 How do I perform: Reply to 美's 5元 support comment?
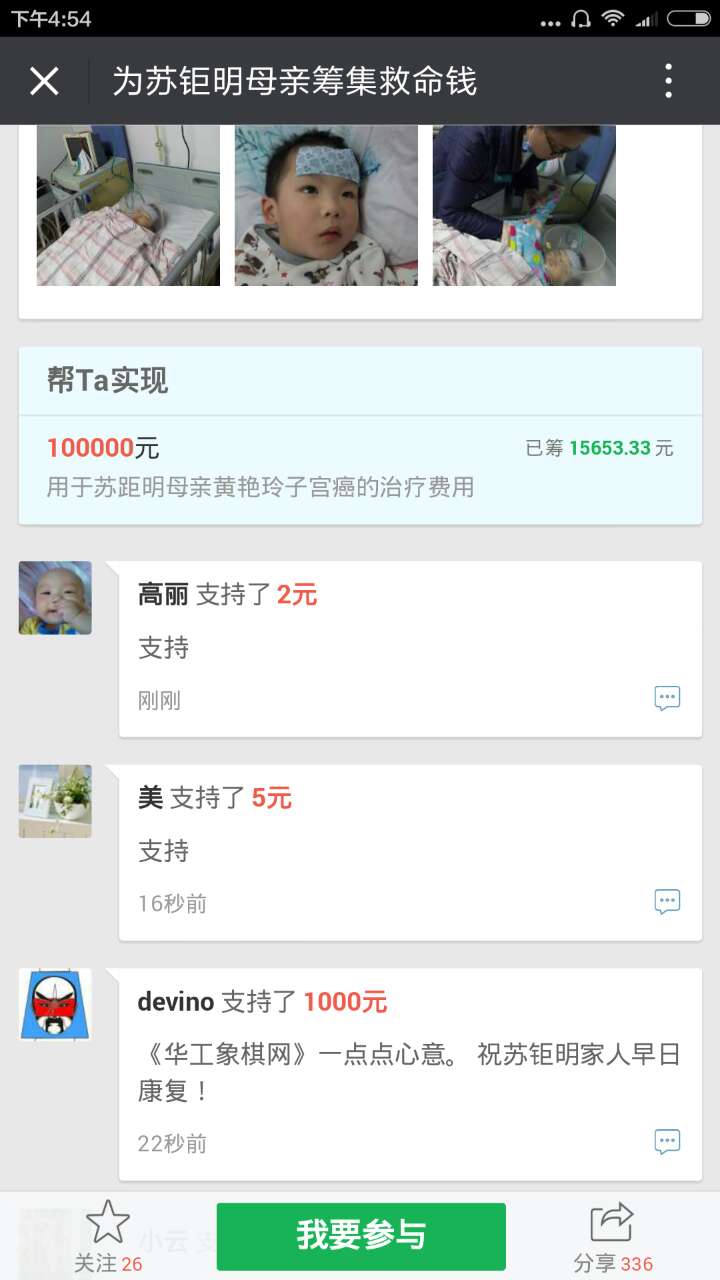[x=667, y=901]
